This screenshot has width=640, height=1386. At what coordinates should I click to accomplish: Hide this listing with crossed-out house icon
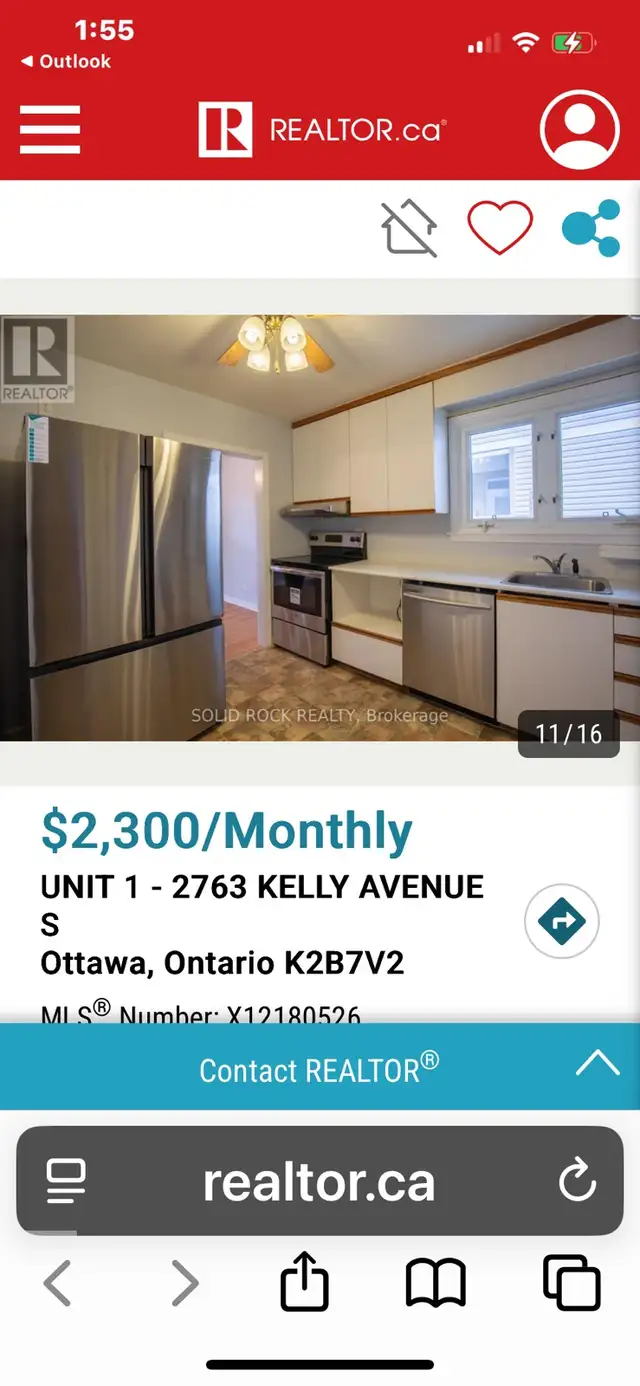click(409, 229)
